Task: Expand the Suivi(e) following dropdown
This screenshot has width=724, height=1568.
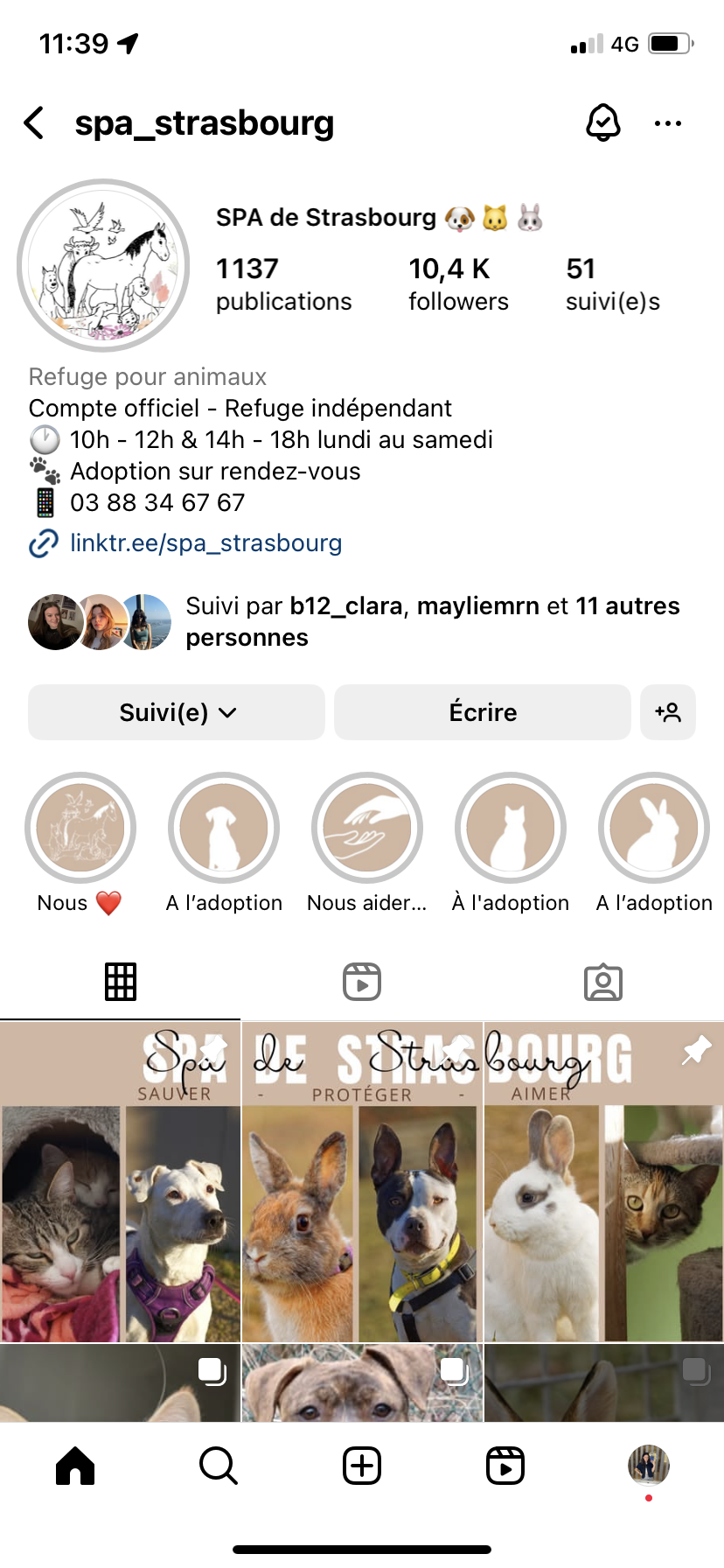Action: pyautogui.click(x=177, y=712)
